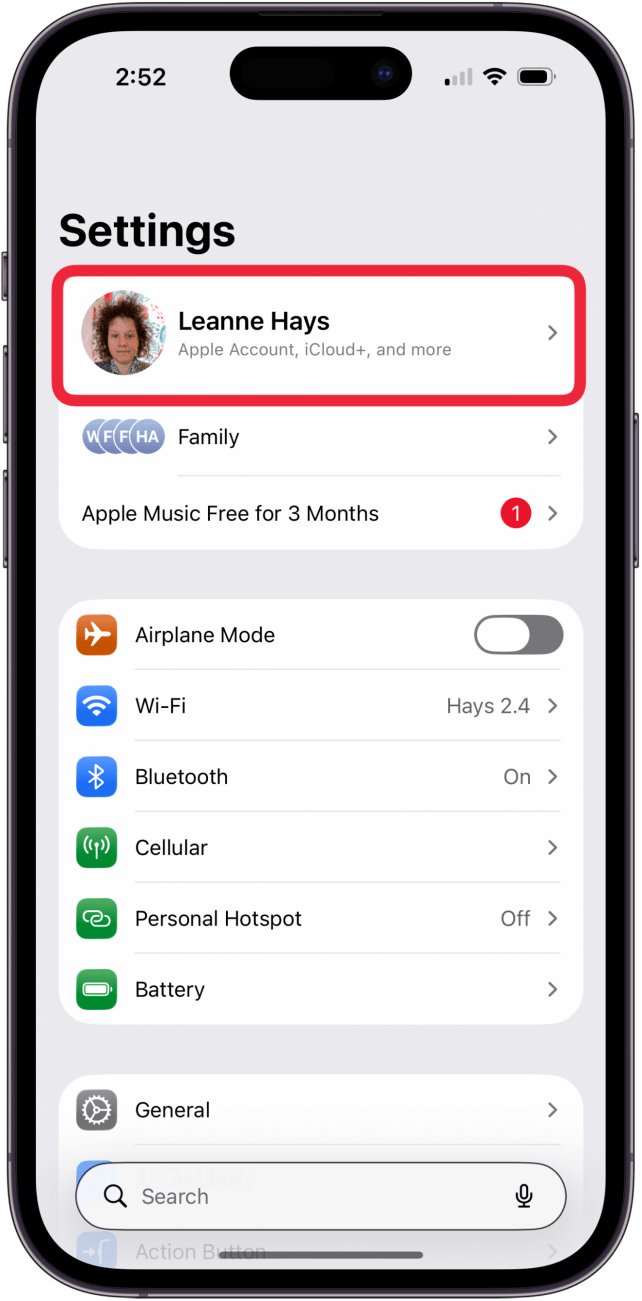This screenshot has height=1301, width=642.
Task: Open General settings
Action: (320, 1110)
